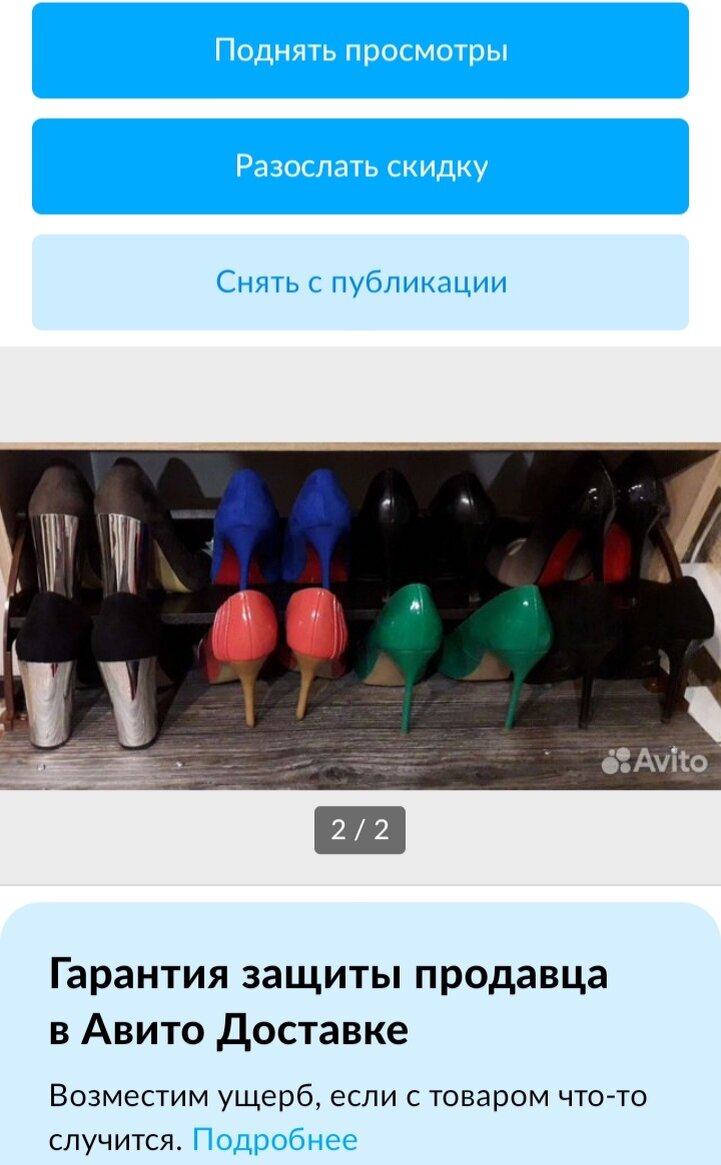Viewport: 721px width, 1165px height.
Task: Click the "2 / 2" photo counter
Action: [x=360, y=828]
